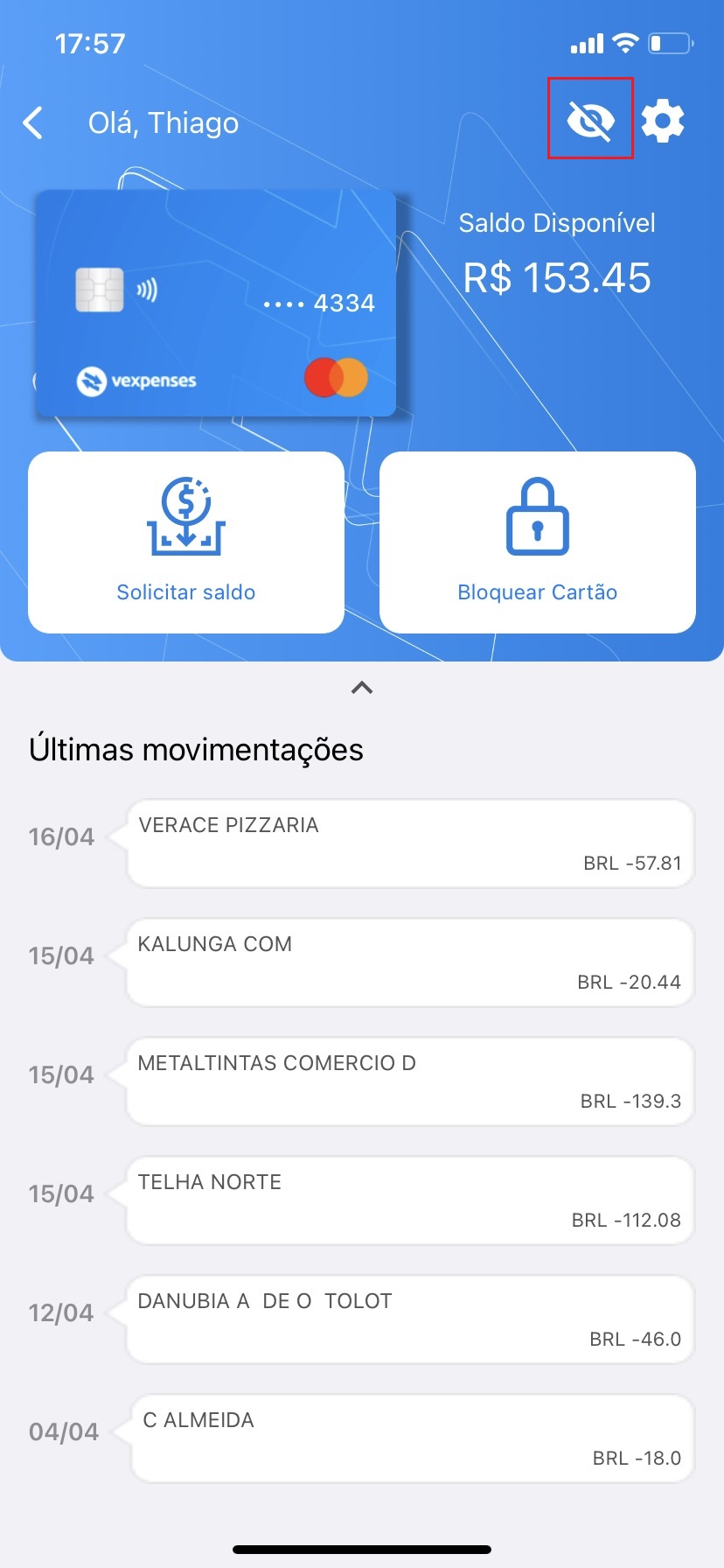Open the DANUBIA A DE O TOLOT transaction
Viewport: 724px width, 1568px height.
[x=409, y=1319]
